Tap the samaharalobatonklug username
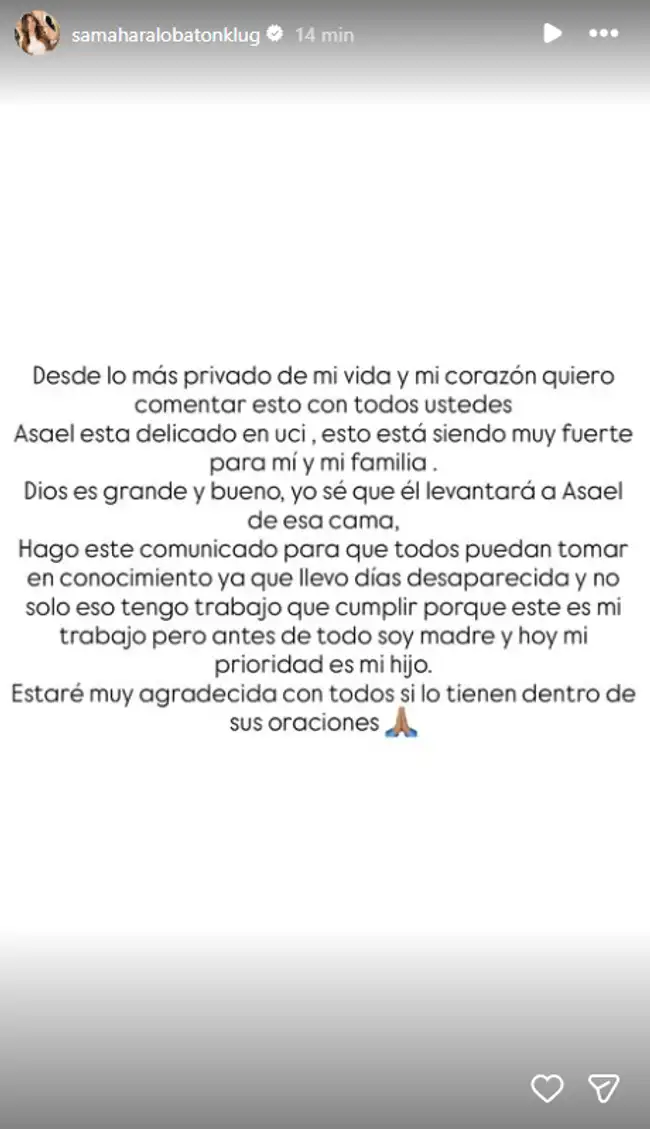This screenshot has width=650, height=1129. 165,35
